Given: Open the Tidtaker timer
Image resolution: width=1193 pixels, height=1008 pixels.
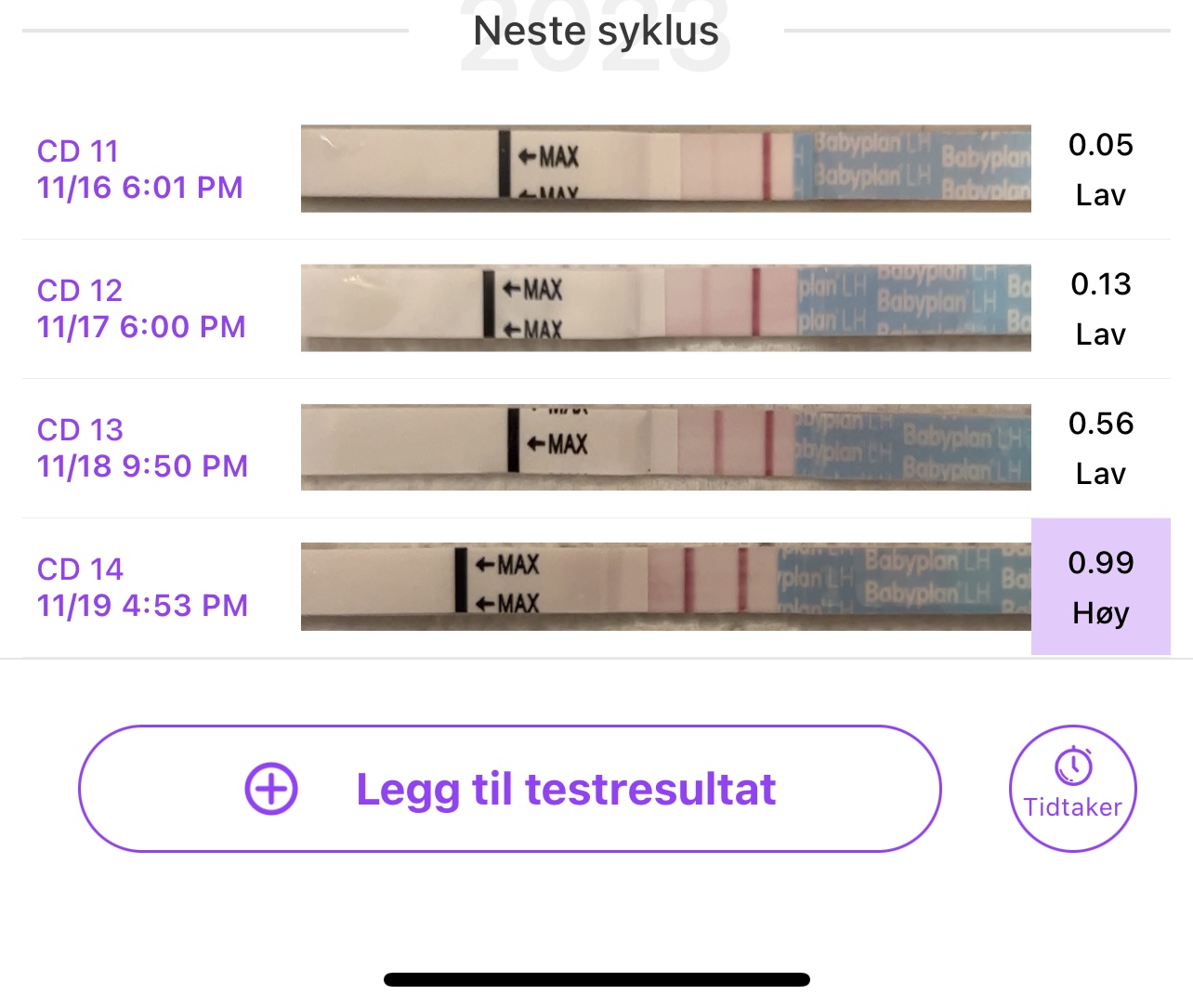Looking at the screenshot, I should [1072, 789].
